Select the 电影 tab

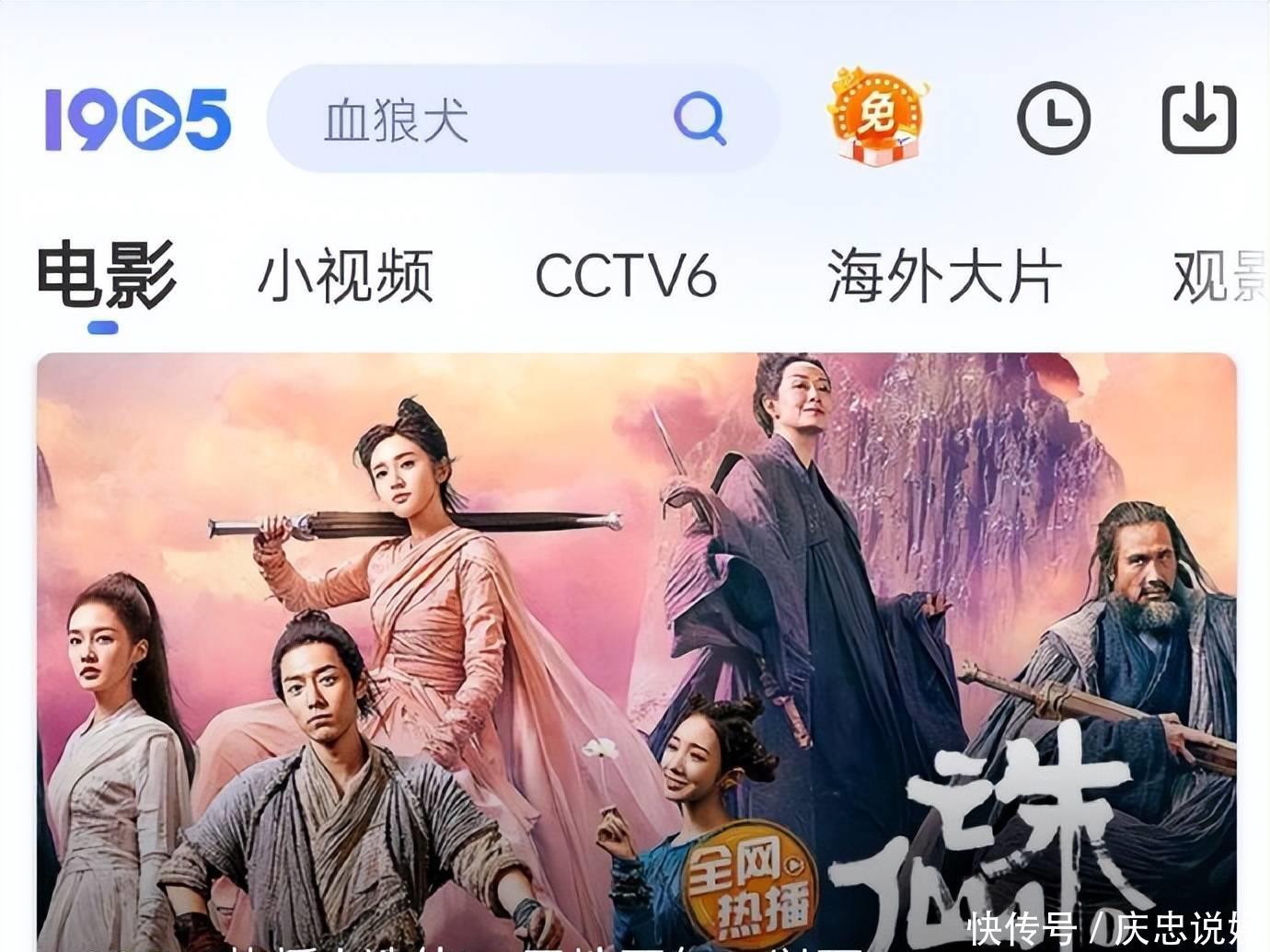[106, 276]
